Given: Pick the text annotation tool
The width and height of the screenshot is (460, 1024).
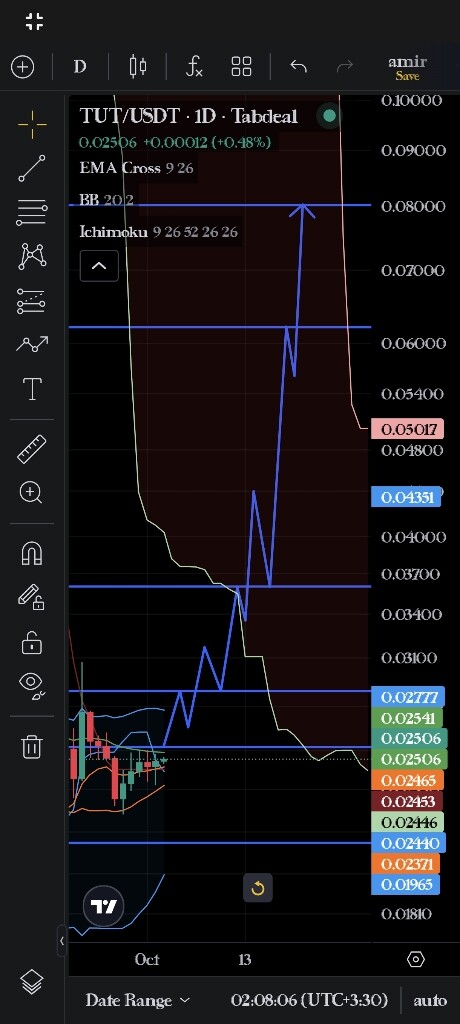Looking at the screenshot, I should click(32, 389).
